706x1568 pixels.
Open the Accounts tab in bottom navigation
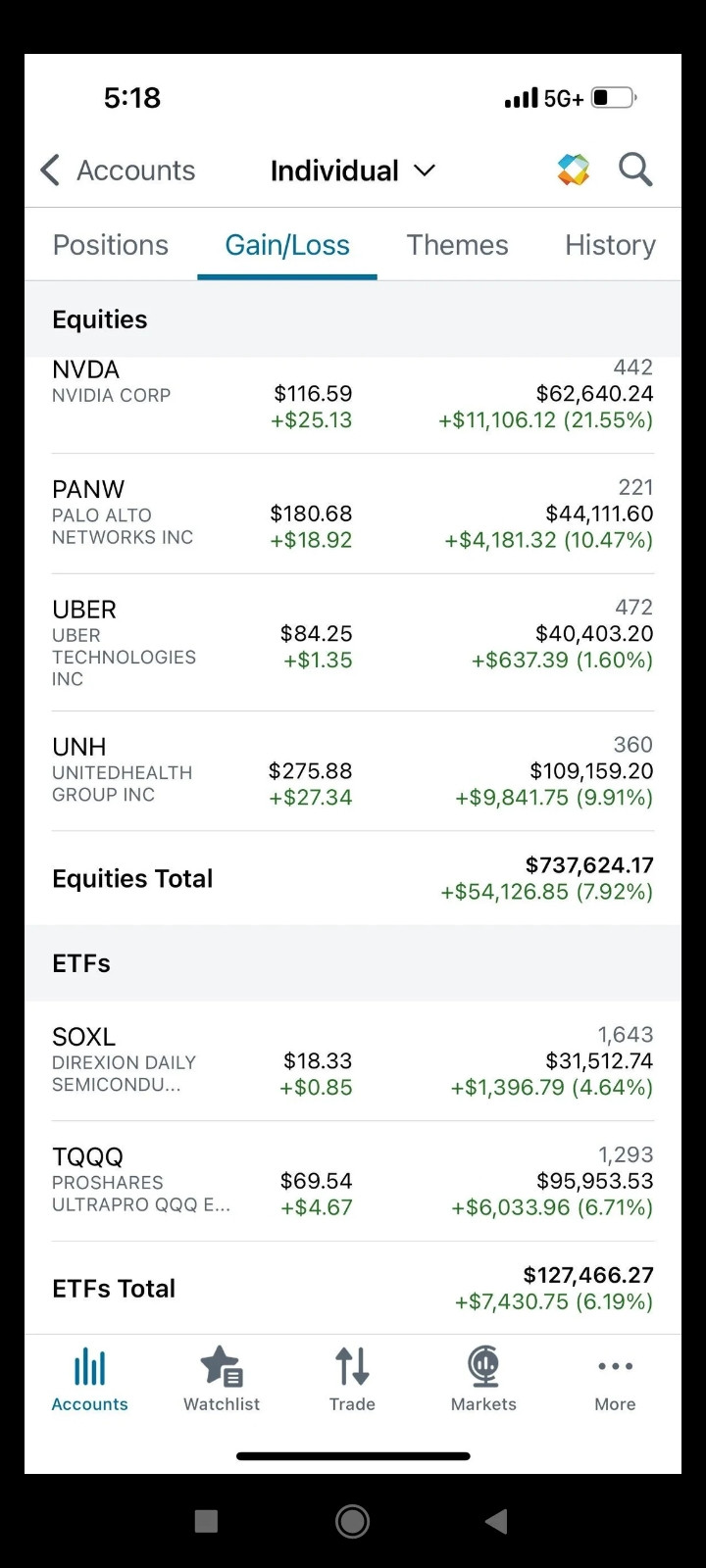click(88, 1379)
